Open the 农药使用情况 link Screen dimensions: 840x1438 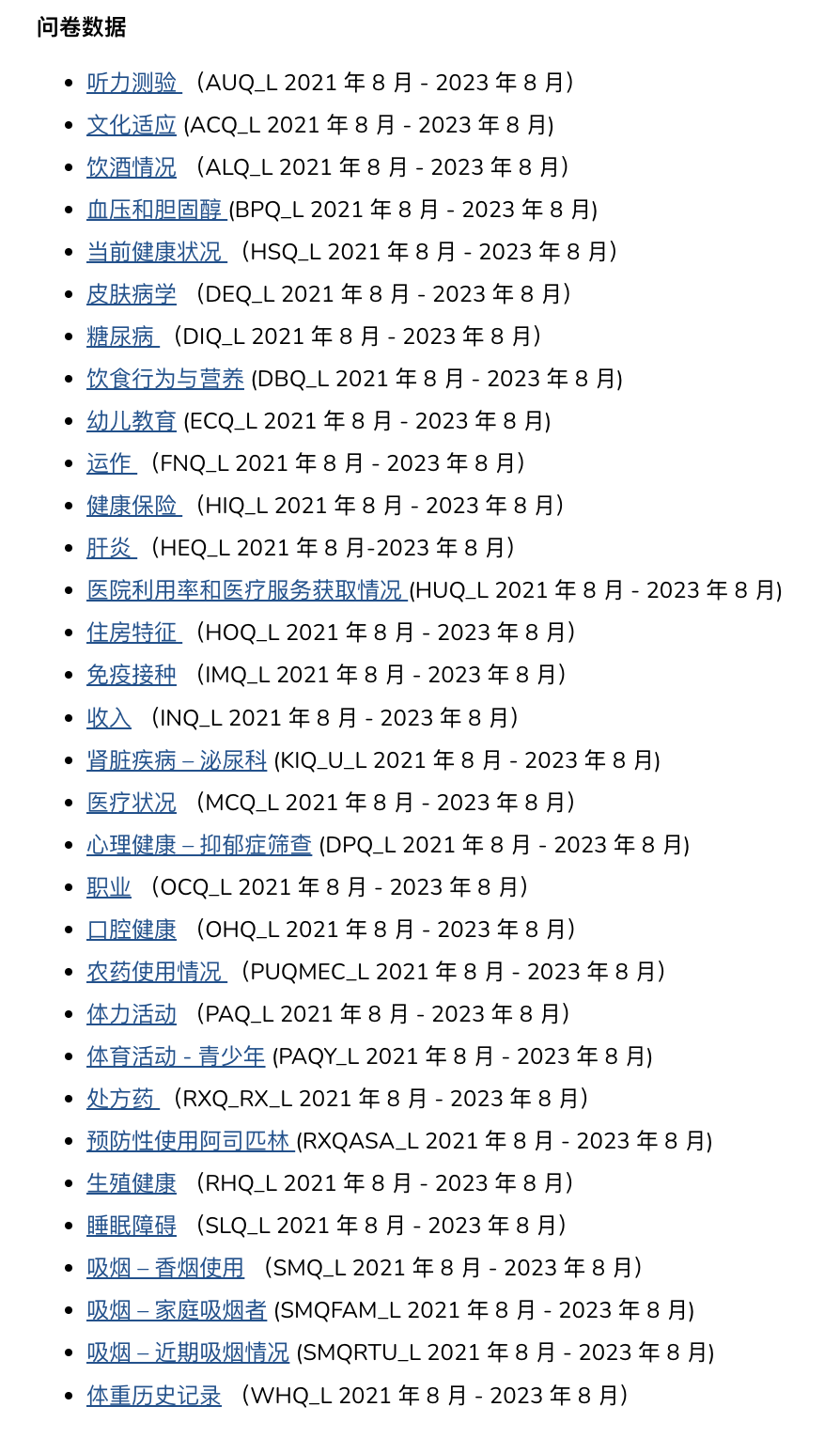(156, 972)
